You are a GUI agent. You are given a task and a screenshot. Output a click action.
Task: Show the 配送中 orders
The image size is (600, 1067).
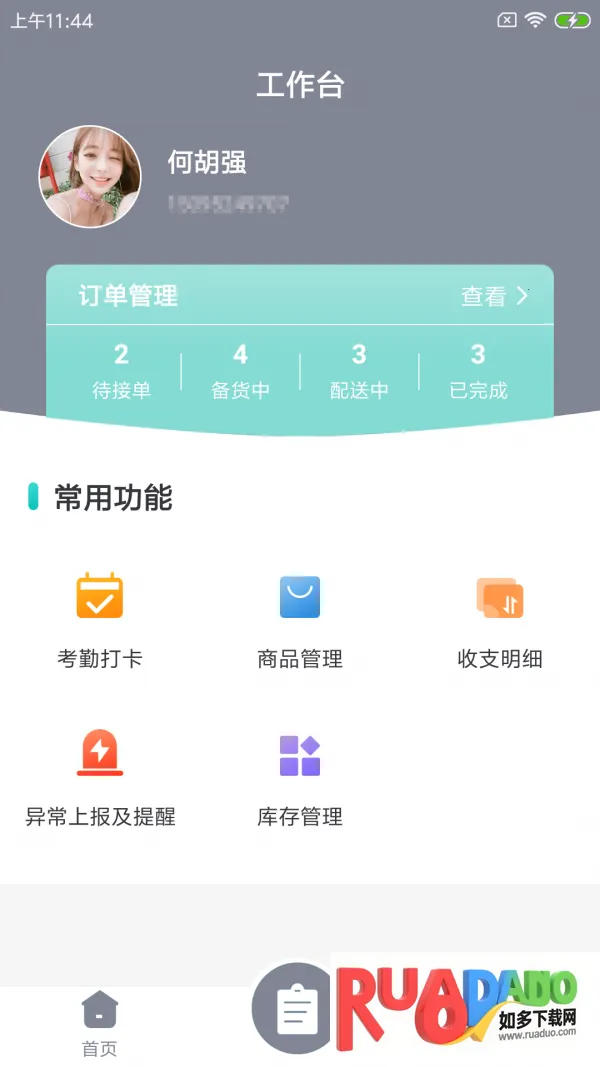[359, 371]
